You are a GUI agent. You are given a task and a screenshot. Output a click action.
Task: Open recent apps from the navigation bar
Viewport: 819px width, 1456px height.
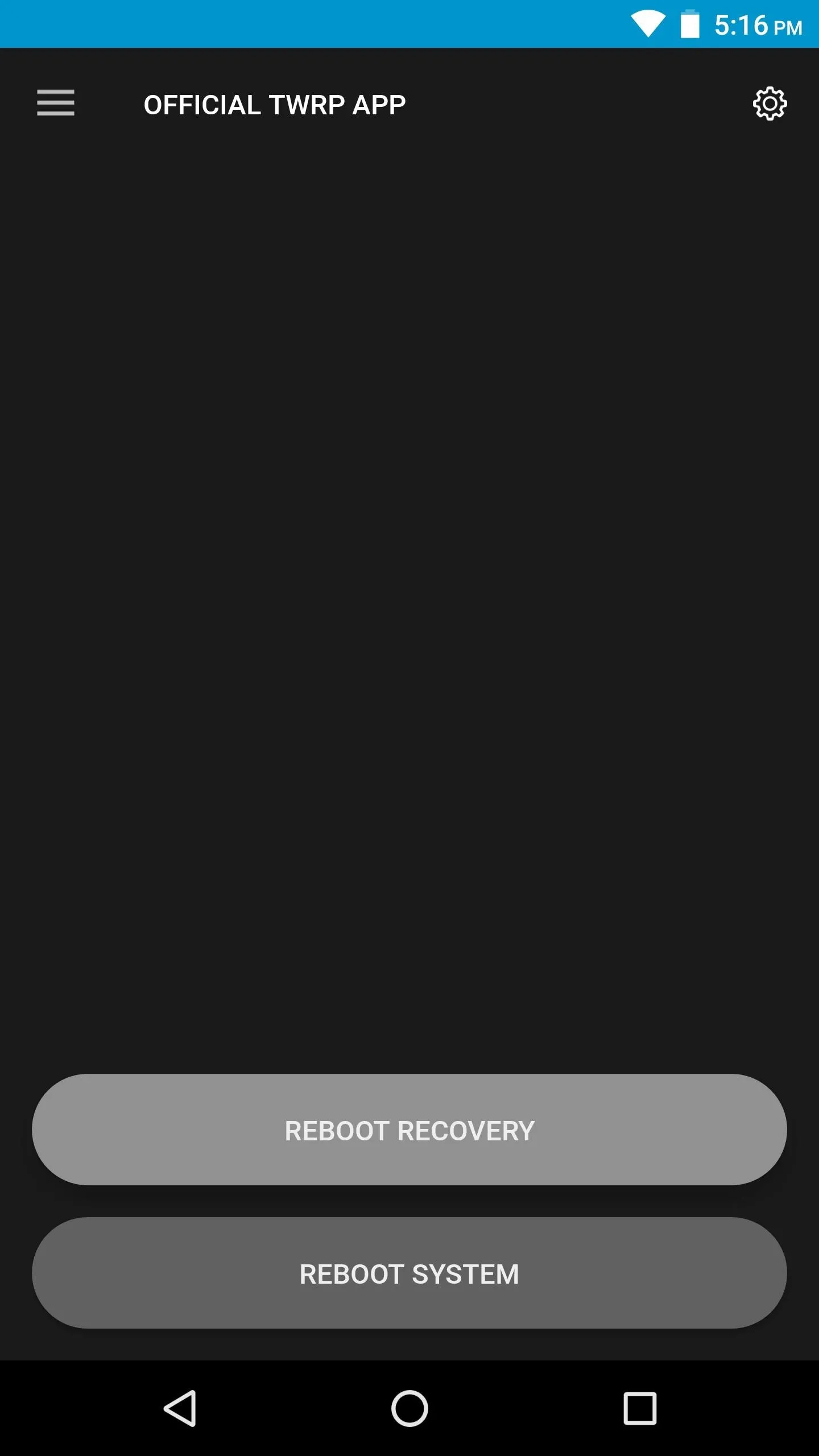pyautogui.click(x=640, y=1408)
